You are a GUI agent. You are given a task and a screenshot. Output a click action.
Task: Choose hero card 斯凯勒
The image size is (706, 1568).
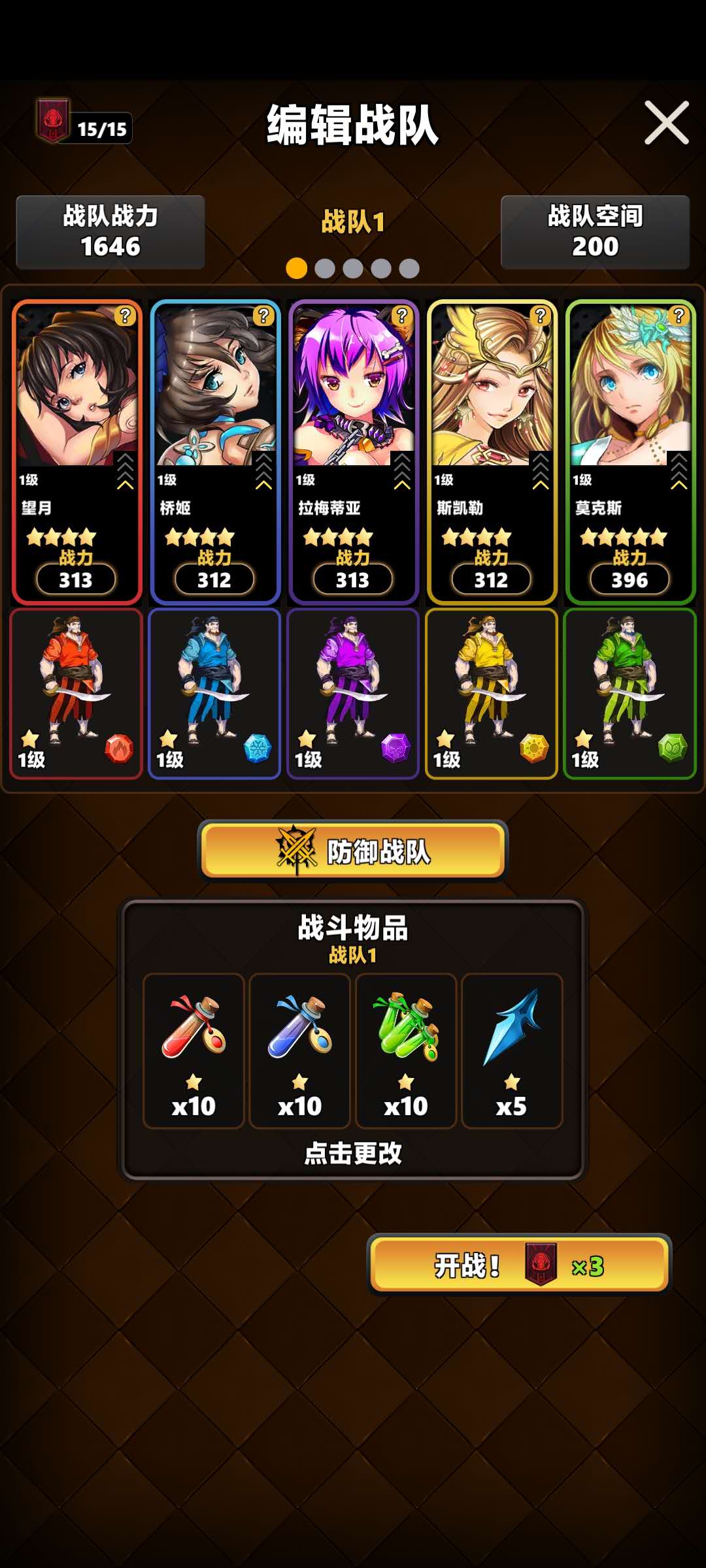pyautogui.click(x=492, y=451)
